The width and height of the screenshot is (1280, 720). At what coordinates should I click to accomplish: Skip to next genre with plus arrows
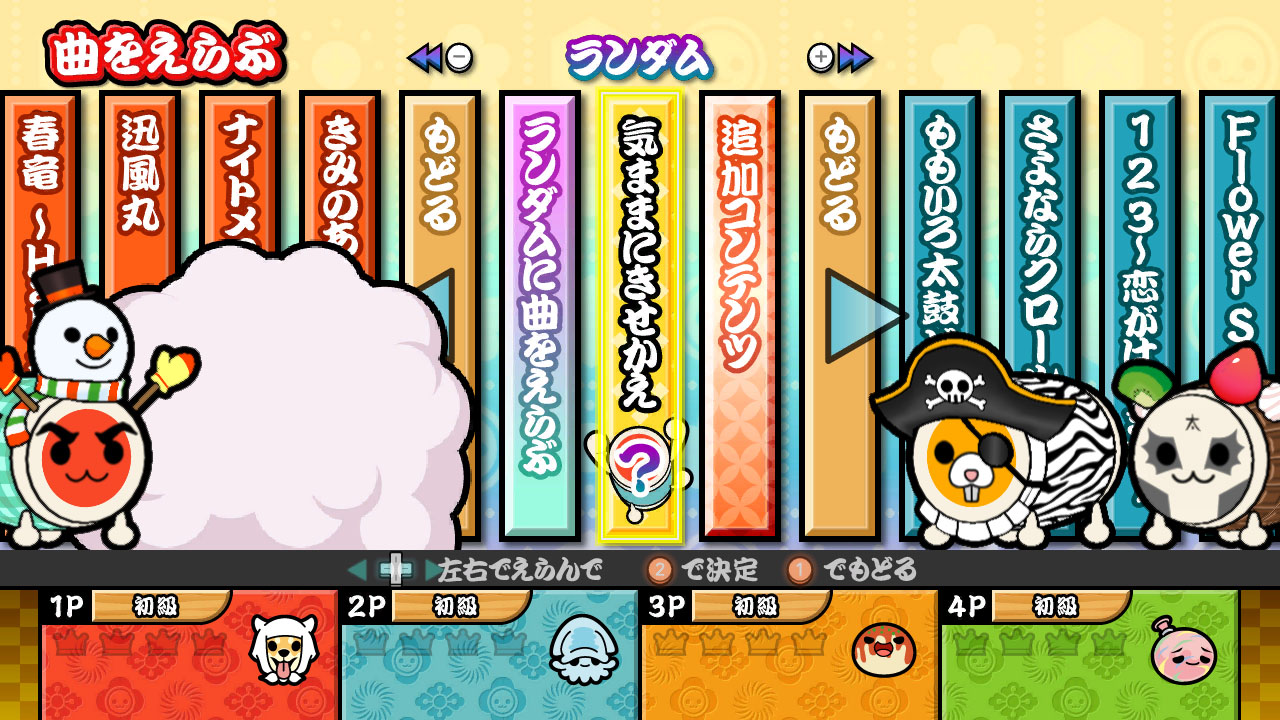click(840, 58)
